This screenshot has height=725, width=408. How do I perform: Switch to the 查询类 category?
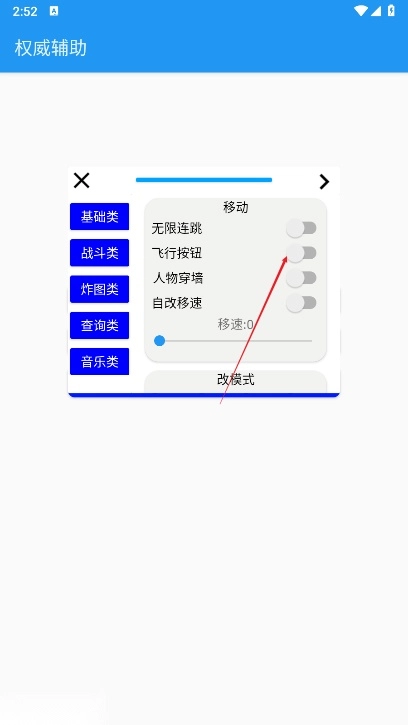point(99,326)
